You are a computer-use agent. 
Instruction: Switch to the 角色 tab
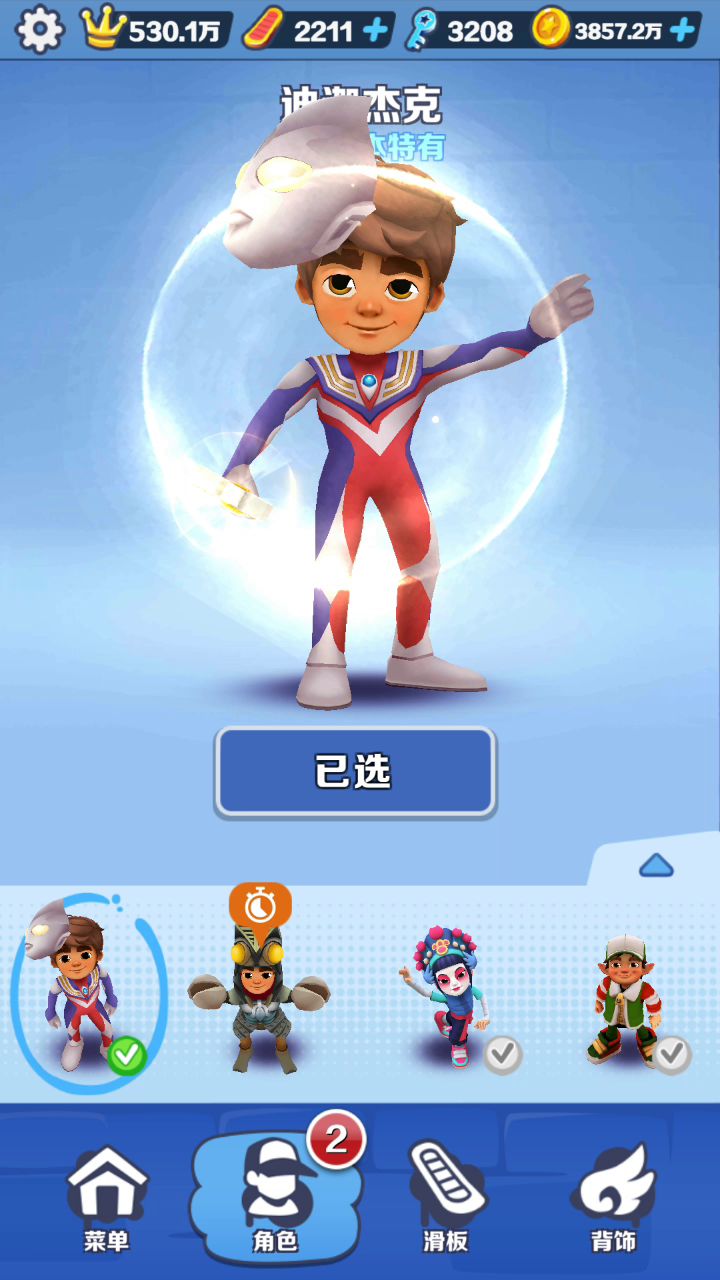pyautogui.click(x=275, y=1200)
